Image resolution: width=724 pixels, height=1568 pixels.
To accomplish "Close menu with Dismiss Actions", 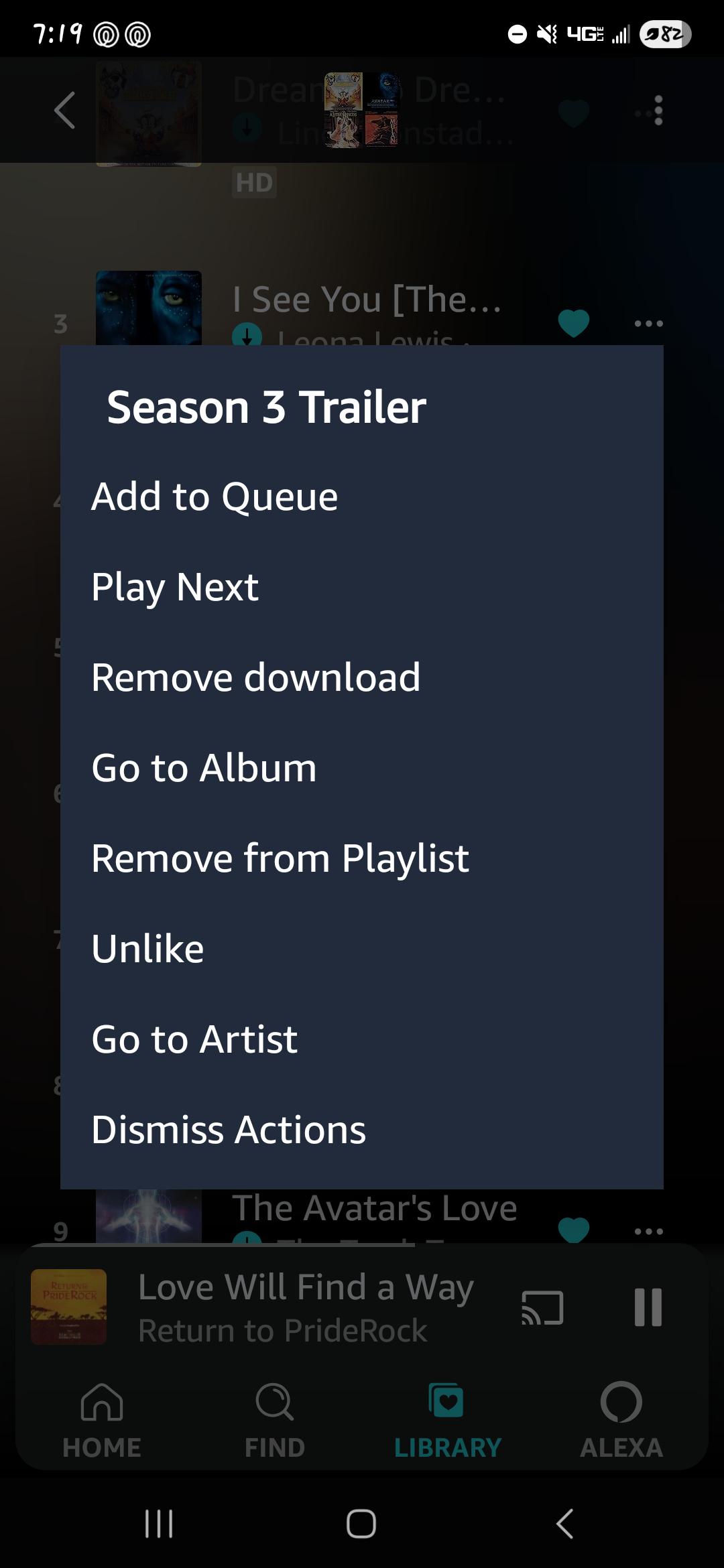I will coord(362,1130).
